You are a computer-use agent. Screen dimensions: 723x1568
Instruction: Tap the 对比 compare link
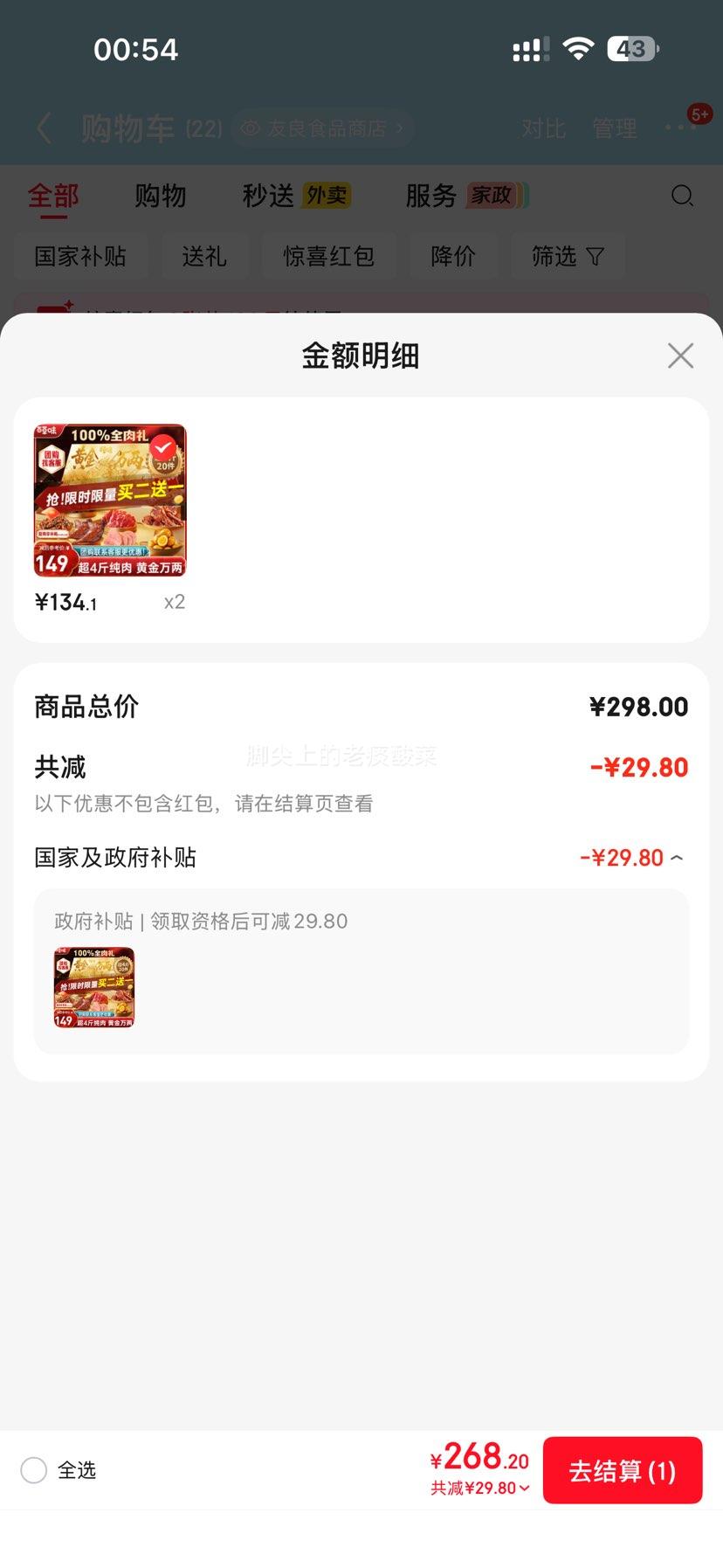pyautogui.click(x=543, y=128)
